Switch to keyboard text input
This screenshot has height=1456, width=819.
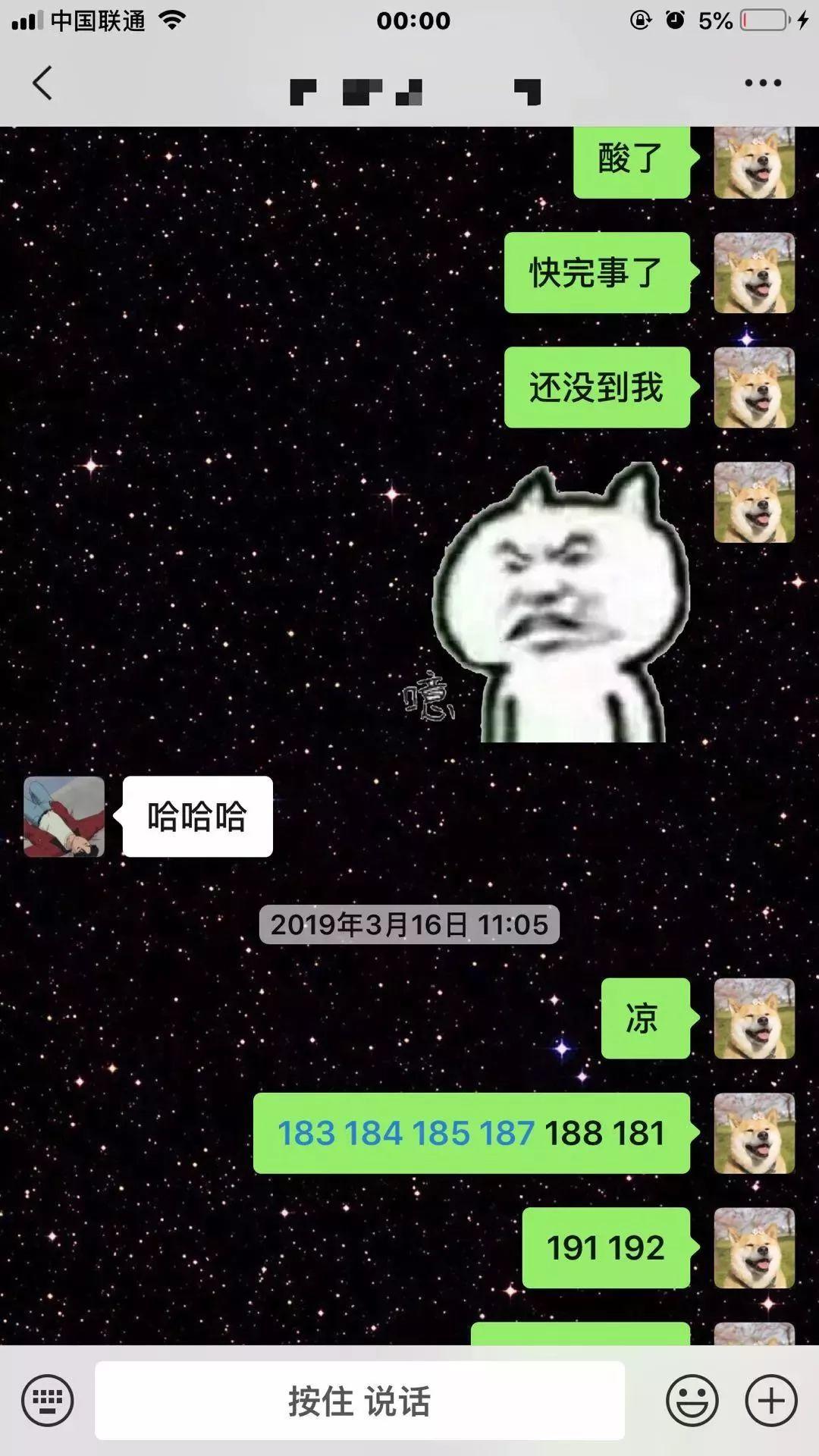tap(48, 1400)
